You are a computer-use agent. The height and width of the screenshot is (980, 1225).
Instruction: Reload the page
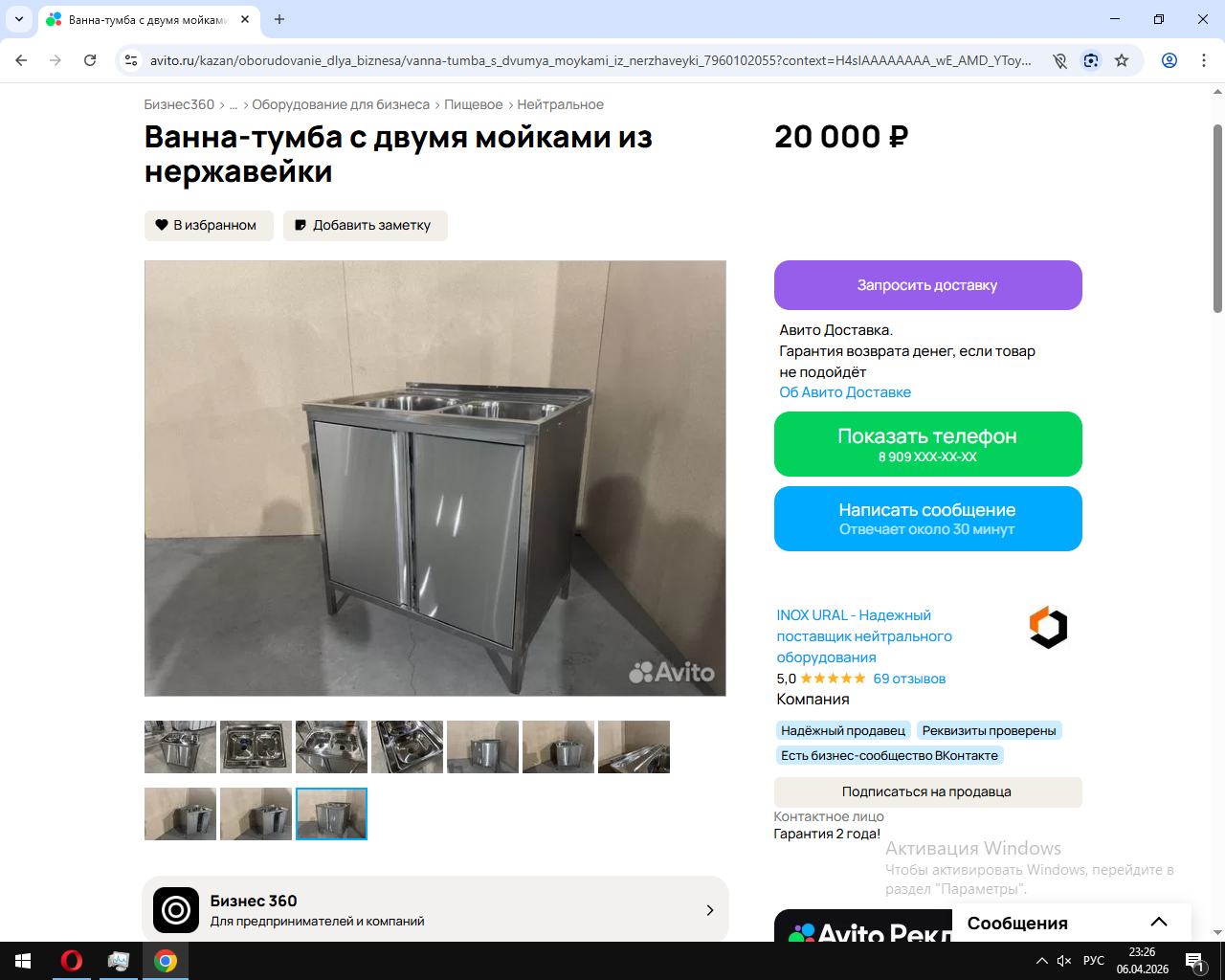click(x=90, y=60)
